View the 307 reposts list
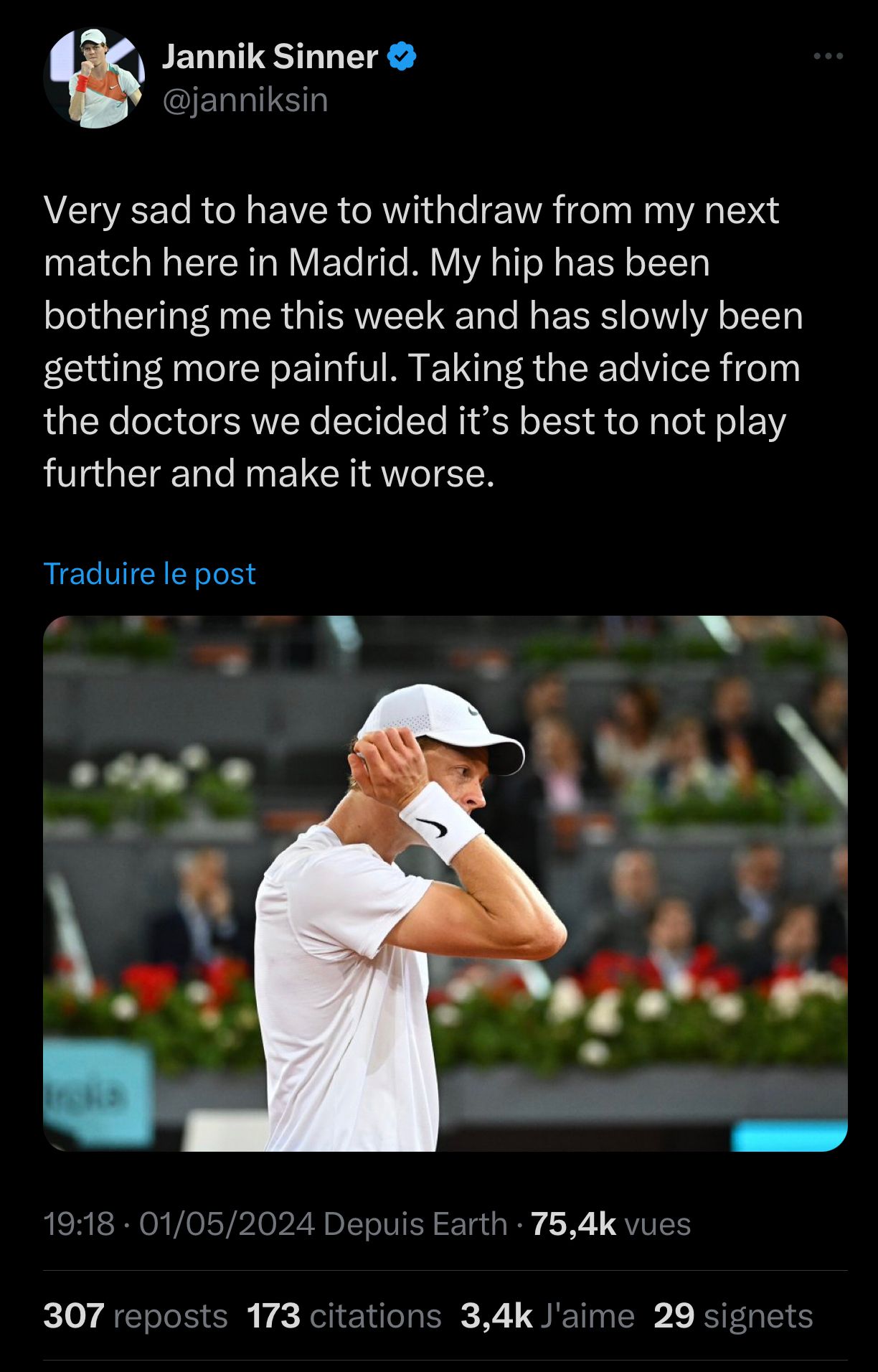The image size is (878, 1372). (x=135, y=1316)
